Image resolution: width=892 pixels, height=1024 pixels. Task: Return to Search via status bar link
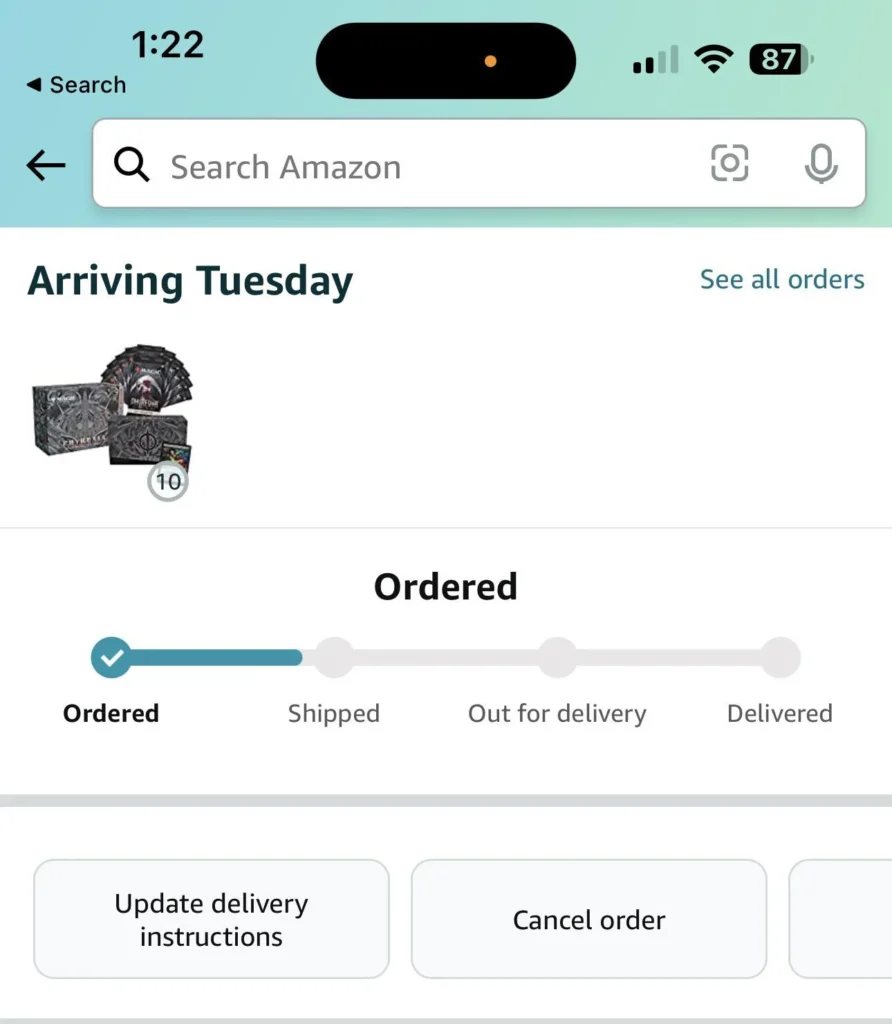pyautogui.click(x=76, y=85)
